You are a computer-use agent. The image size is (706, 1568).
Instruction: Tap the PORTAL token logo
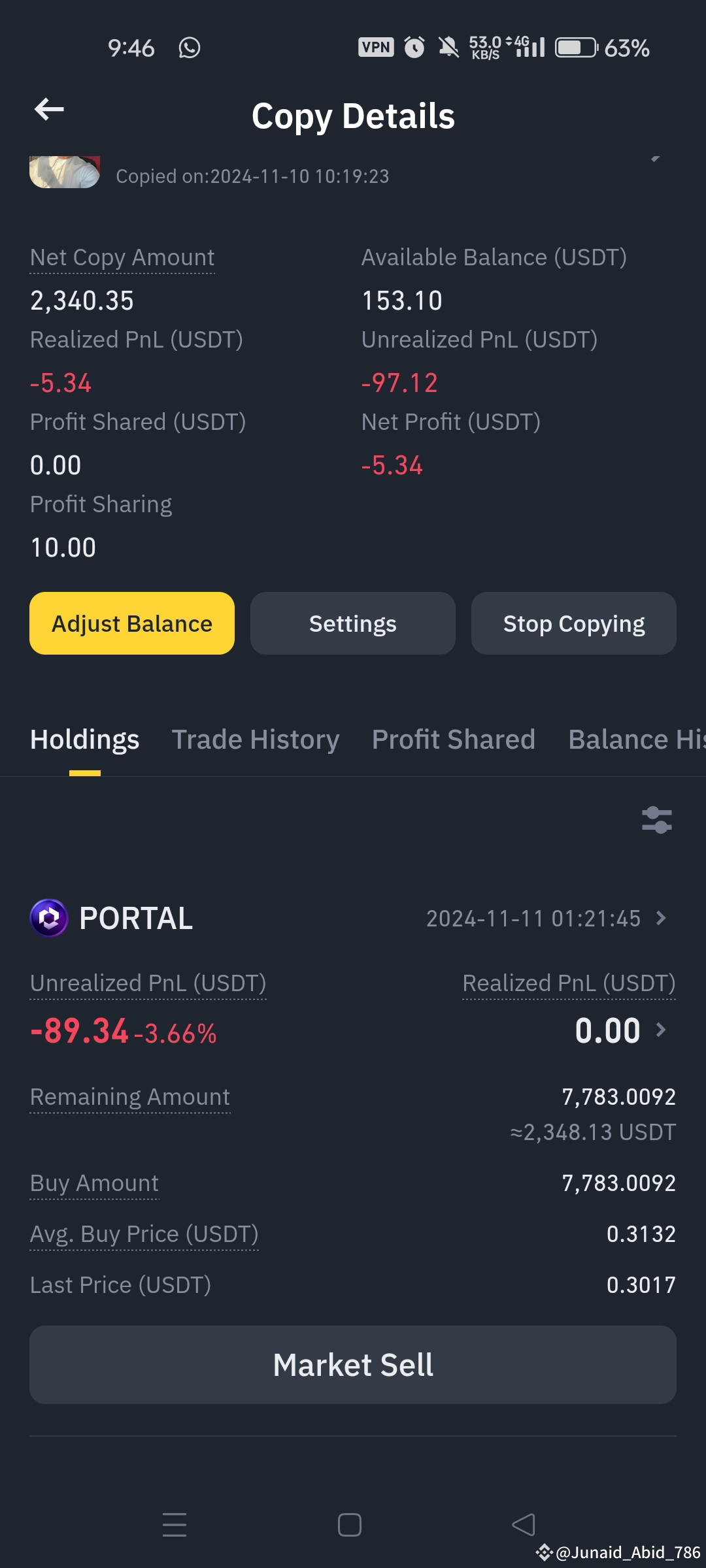coord(48,918)
